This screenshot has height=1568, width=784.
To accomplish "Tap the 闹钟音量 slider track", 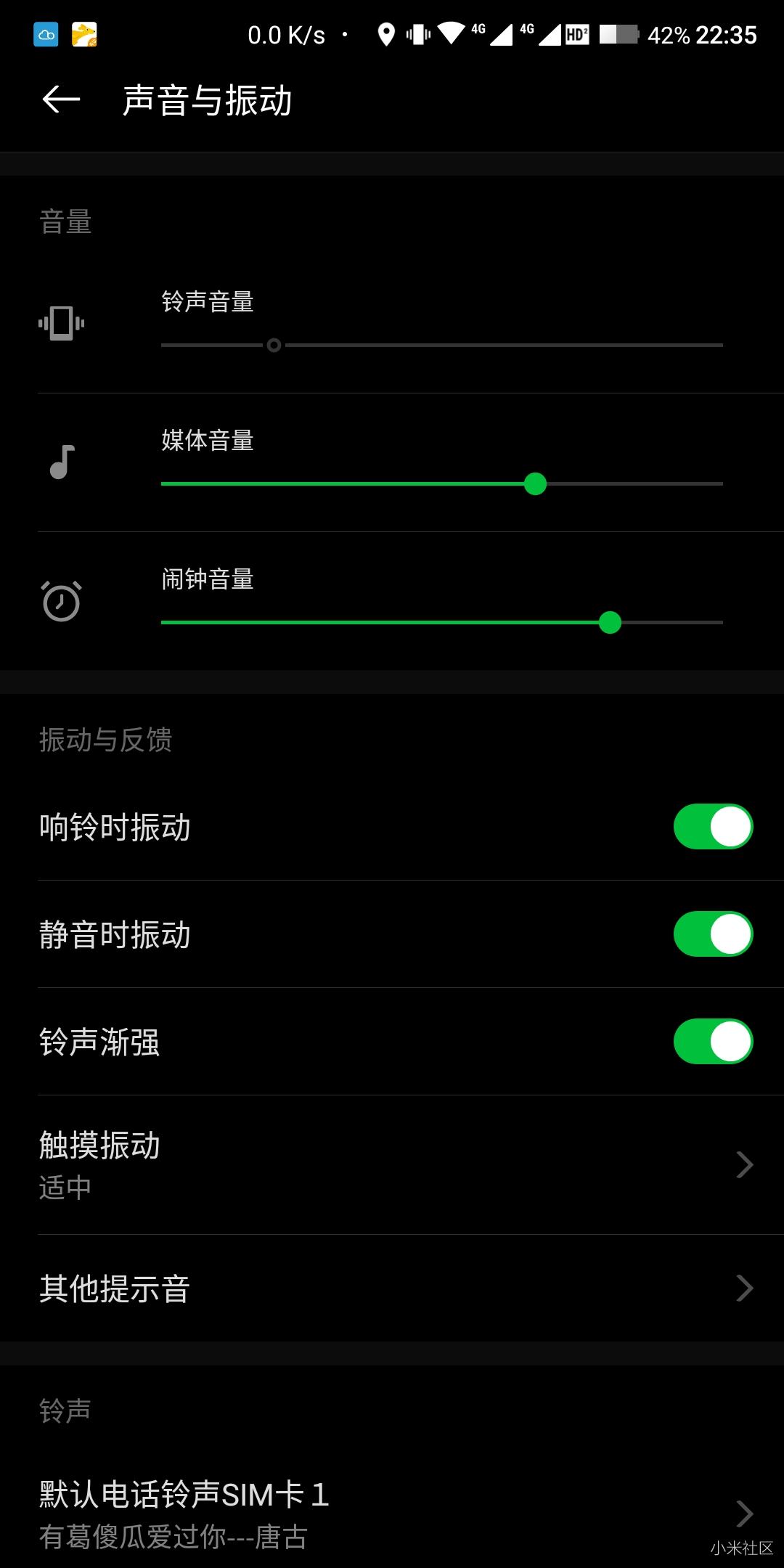I will coord(441,622).
